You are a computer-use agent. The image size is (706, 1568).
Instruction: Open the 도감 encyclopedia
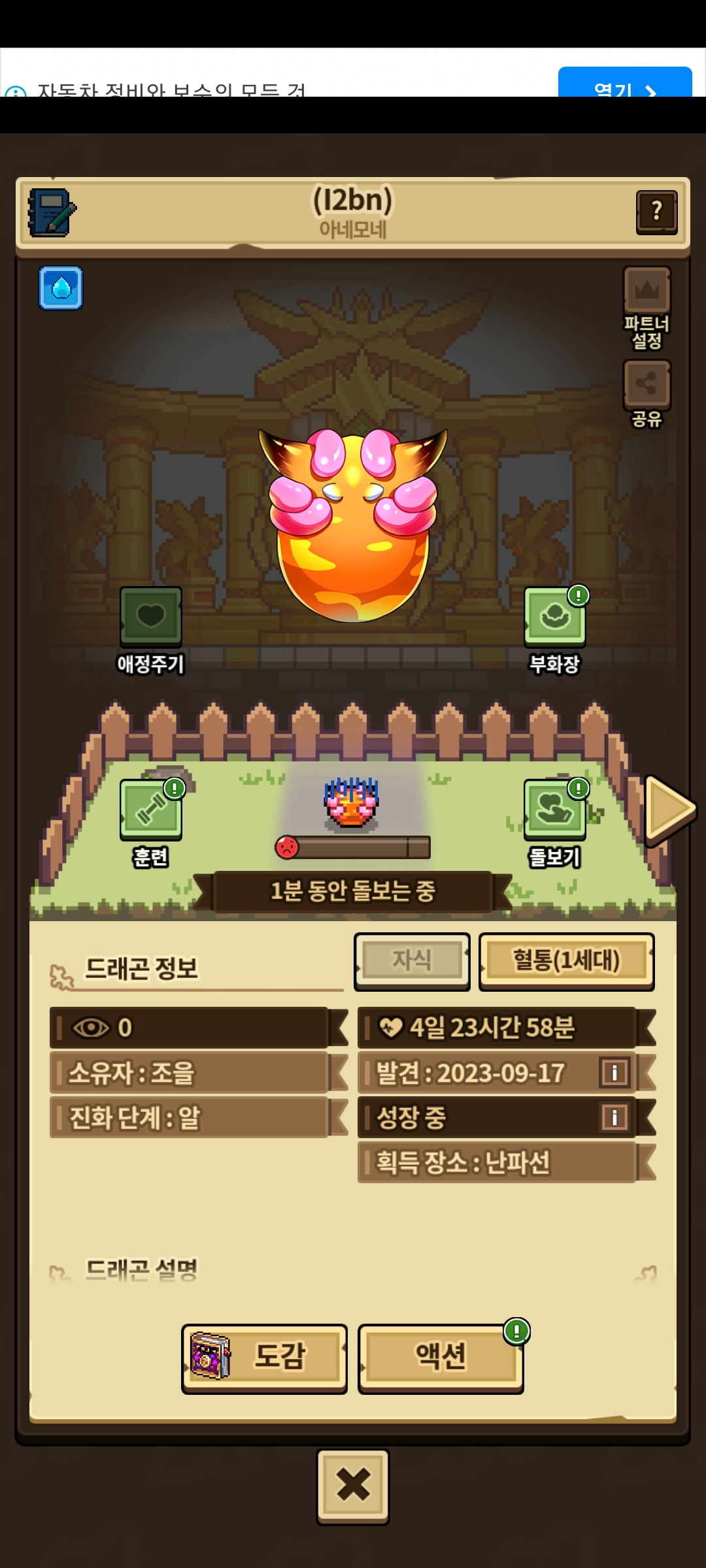pyautogui.click(x=264, y=1358)
